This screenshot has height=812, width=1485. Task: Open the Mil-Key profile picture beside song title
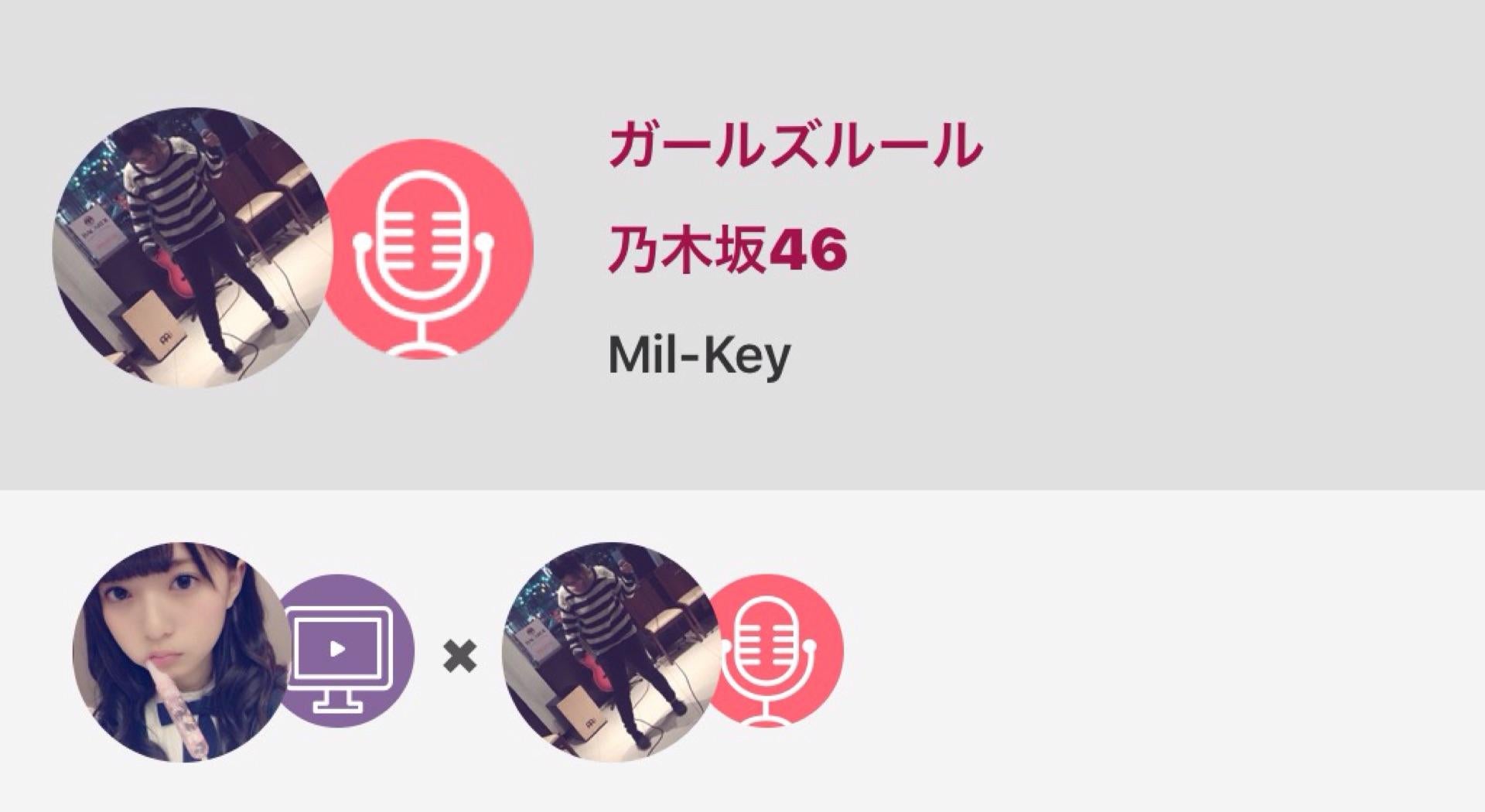tap(193, 247)
